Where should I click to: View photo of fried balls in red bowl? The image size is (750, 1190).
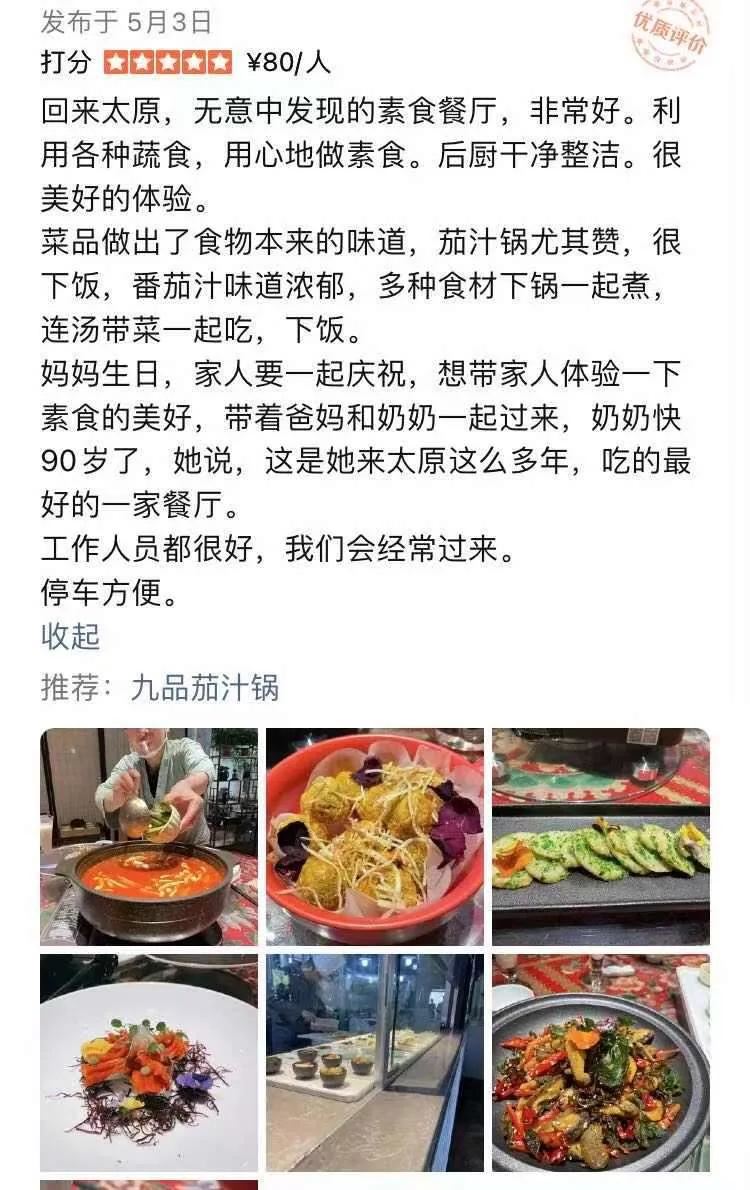[x=375, y=836]
